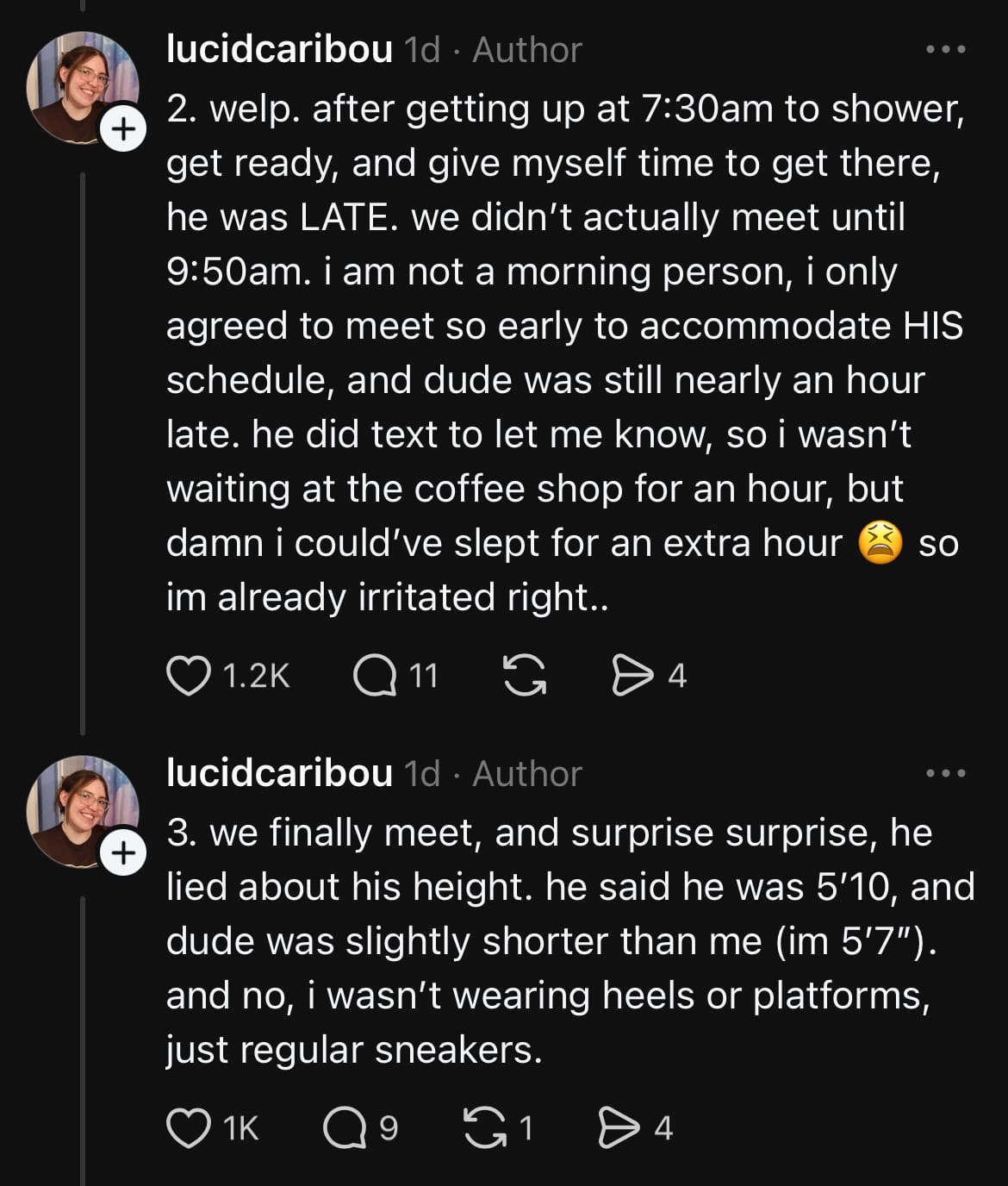
Task: Follow lucidcaribou via plus badge on post 3
Action: [x=124, y=853]
